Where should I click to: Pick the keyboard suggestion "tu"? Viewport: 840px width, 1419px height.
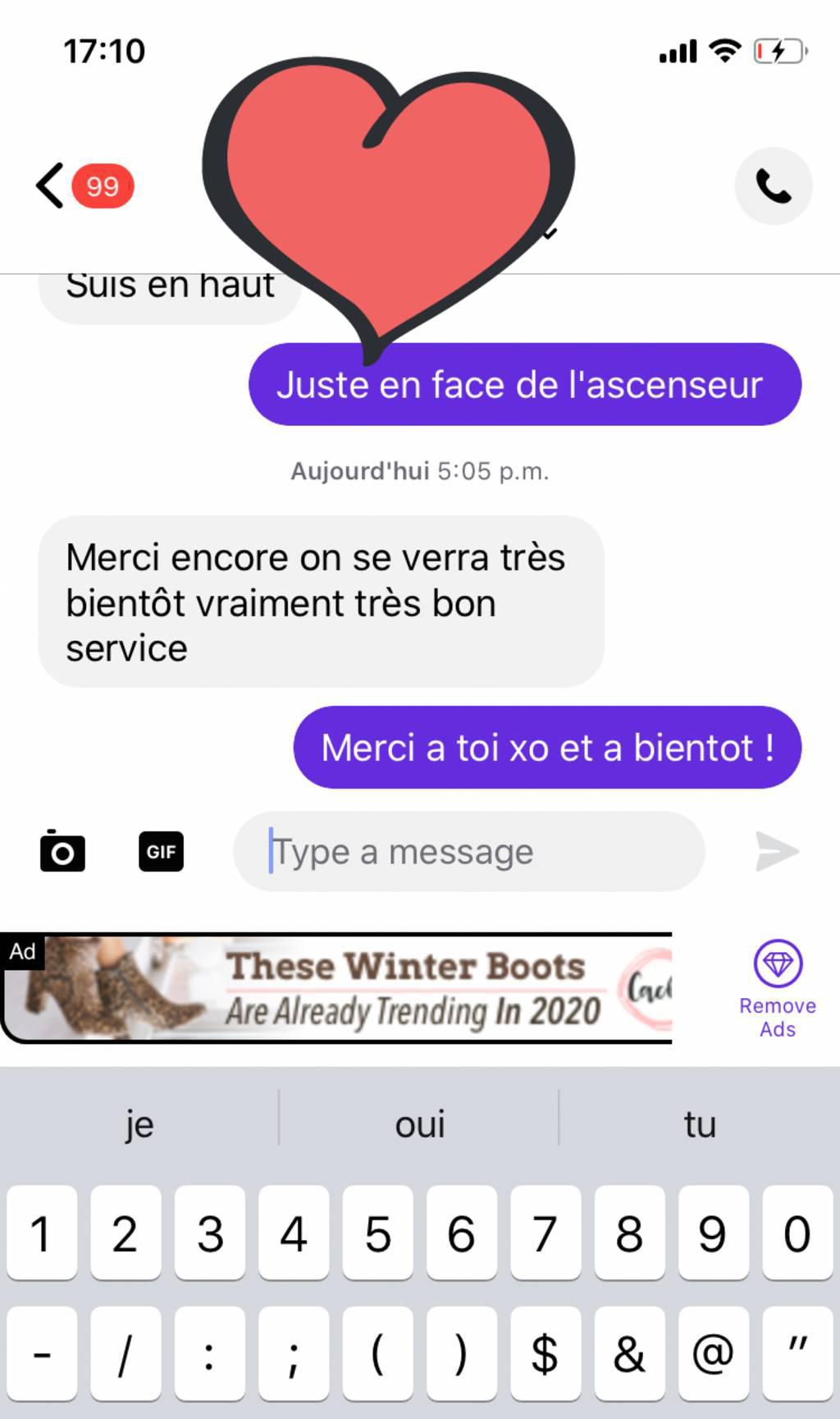700,1124
